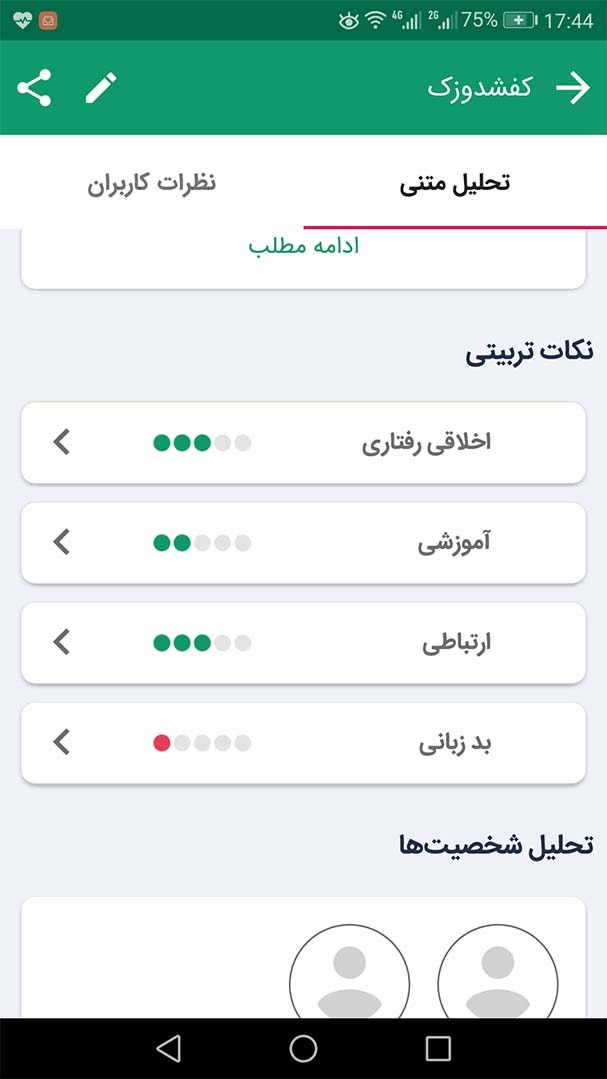Expand the بد زبانی row
The image size is (607, 1079).
304,743
